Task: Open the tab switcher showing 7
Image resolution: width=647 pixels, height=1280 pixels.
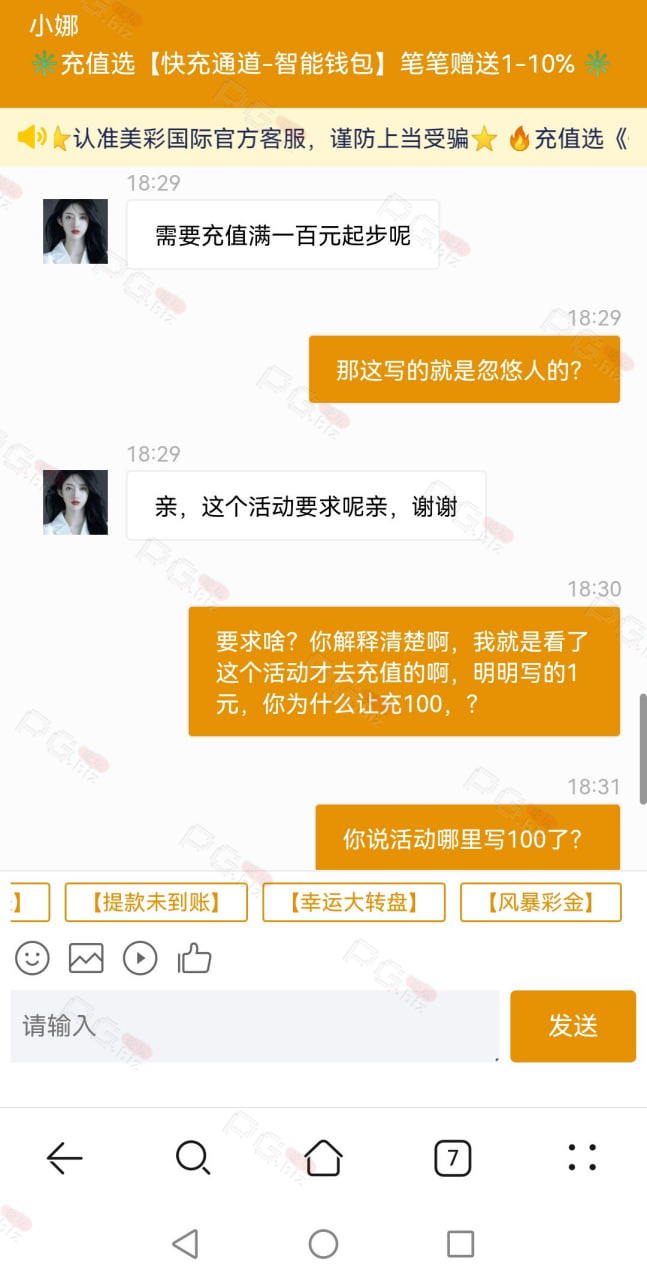Action: (x=452, y=1158)
